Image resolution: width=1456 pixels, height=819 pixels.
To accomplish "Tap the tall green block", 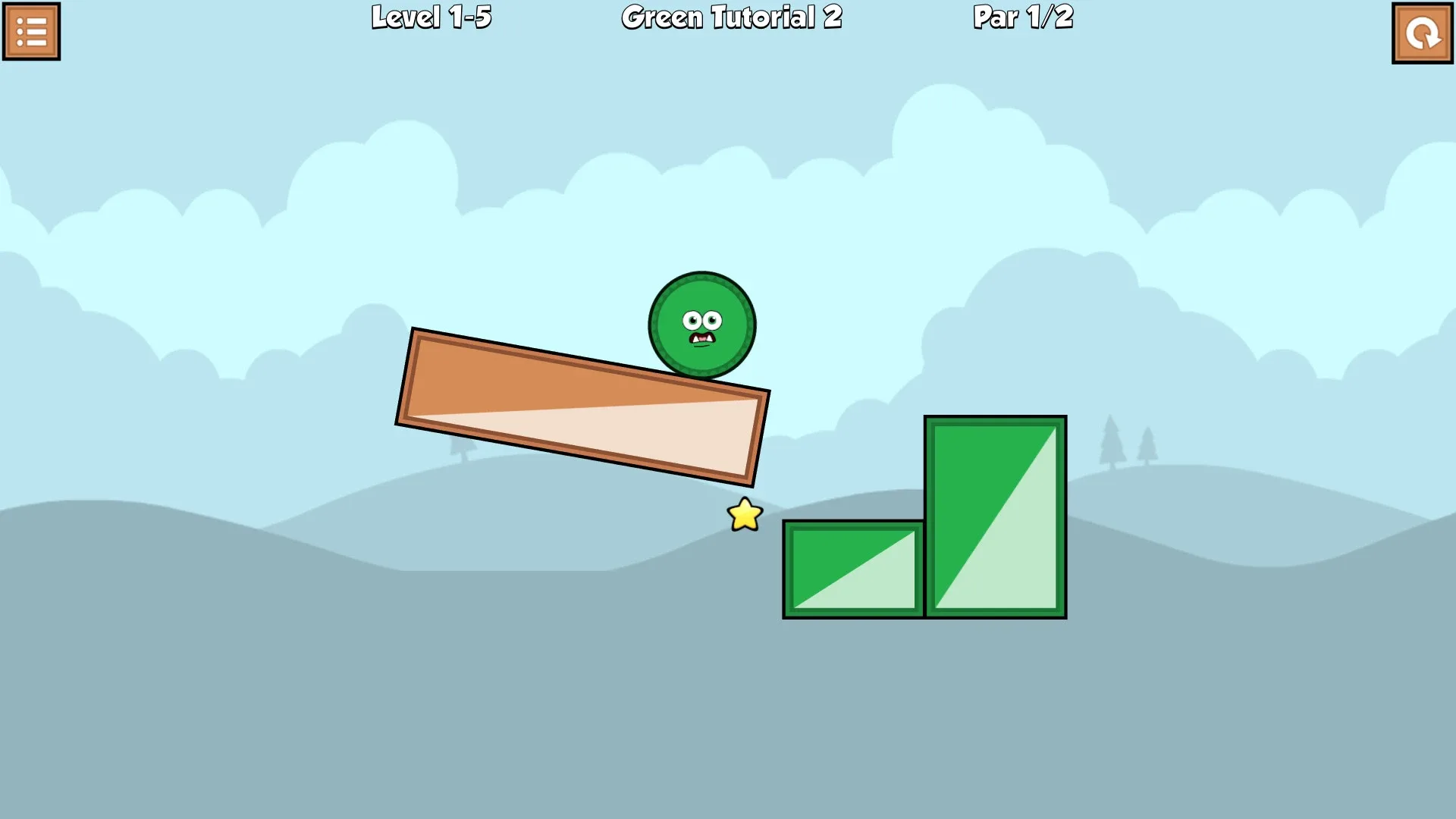I will pos(995,517).
